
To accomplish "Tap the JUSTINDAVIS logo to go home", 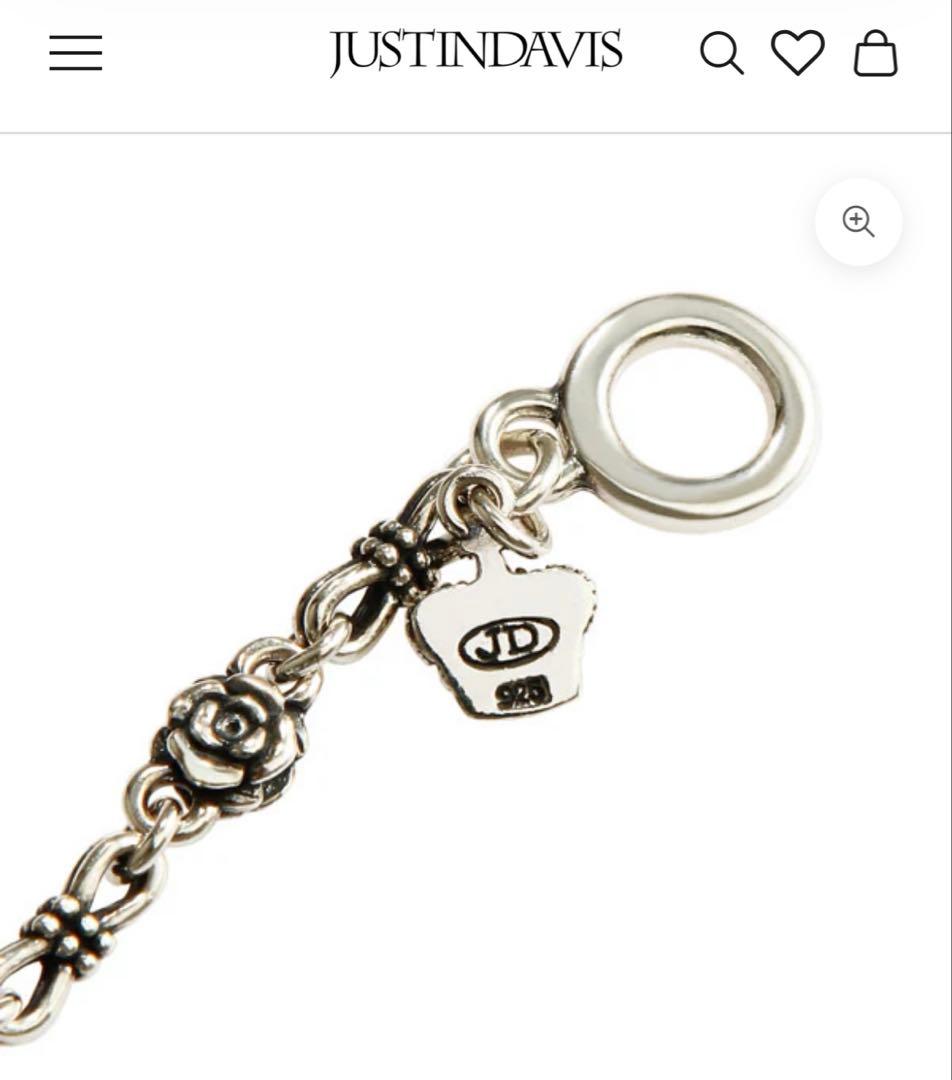I will (x=476, y=52).
